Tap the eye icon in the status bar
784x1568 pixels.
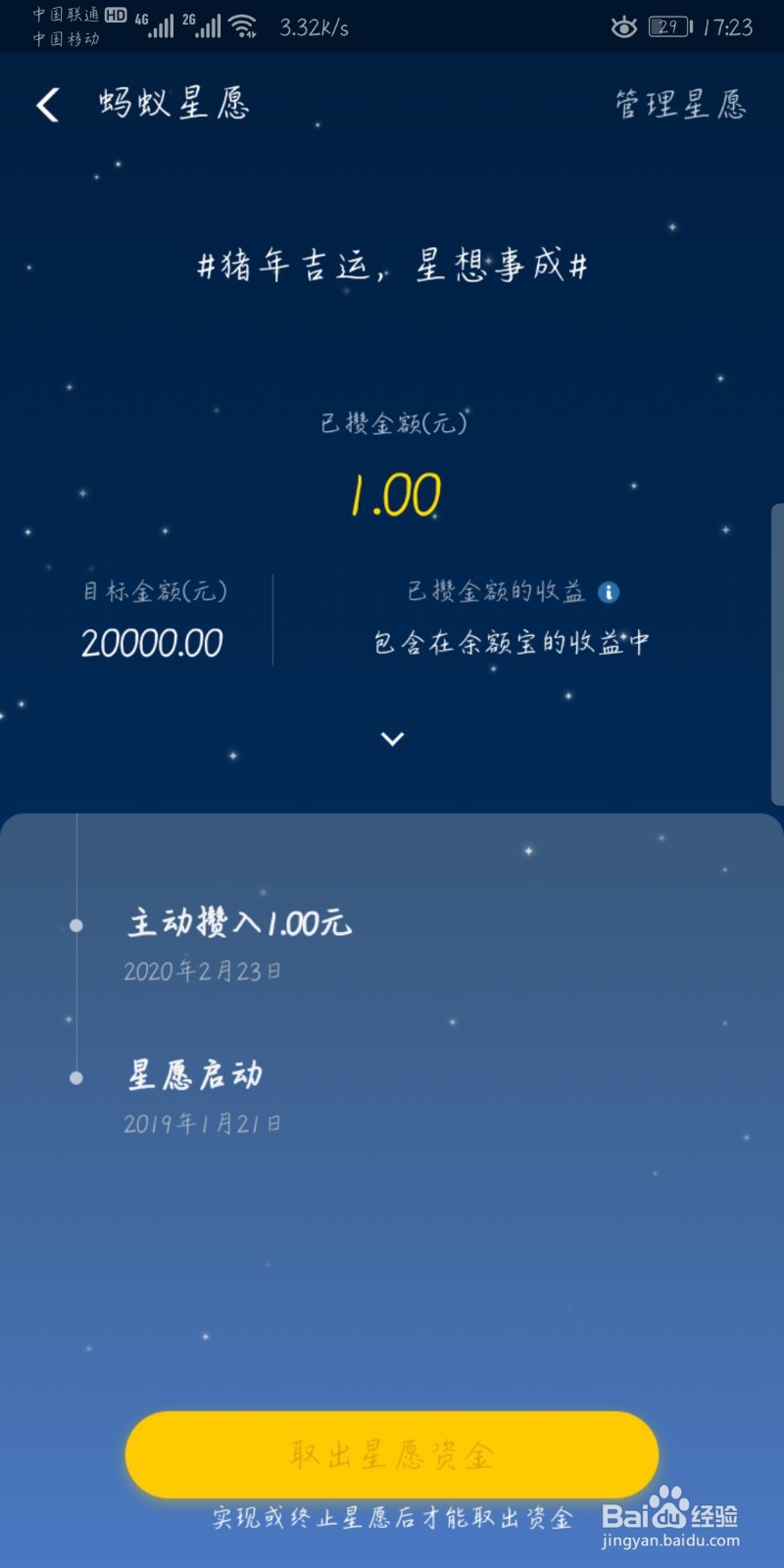click(624, 28)
